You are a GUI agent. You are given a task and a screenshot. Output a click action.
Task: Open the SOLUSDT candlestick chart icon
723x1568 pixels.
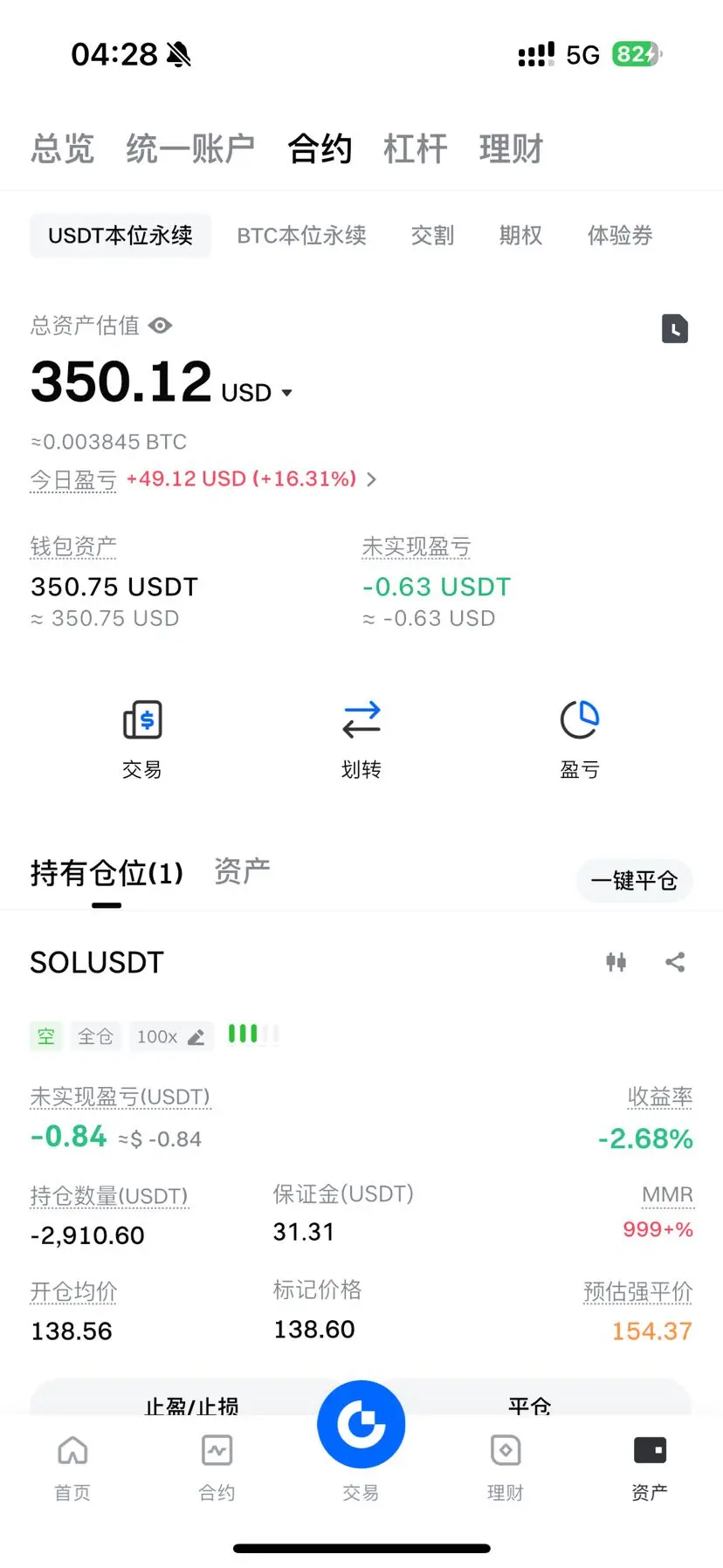616,962
